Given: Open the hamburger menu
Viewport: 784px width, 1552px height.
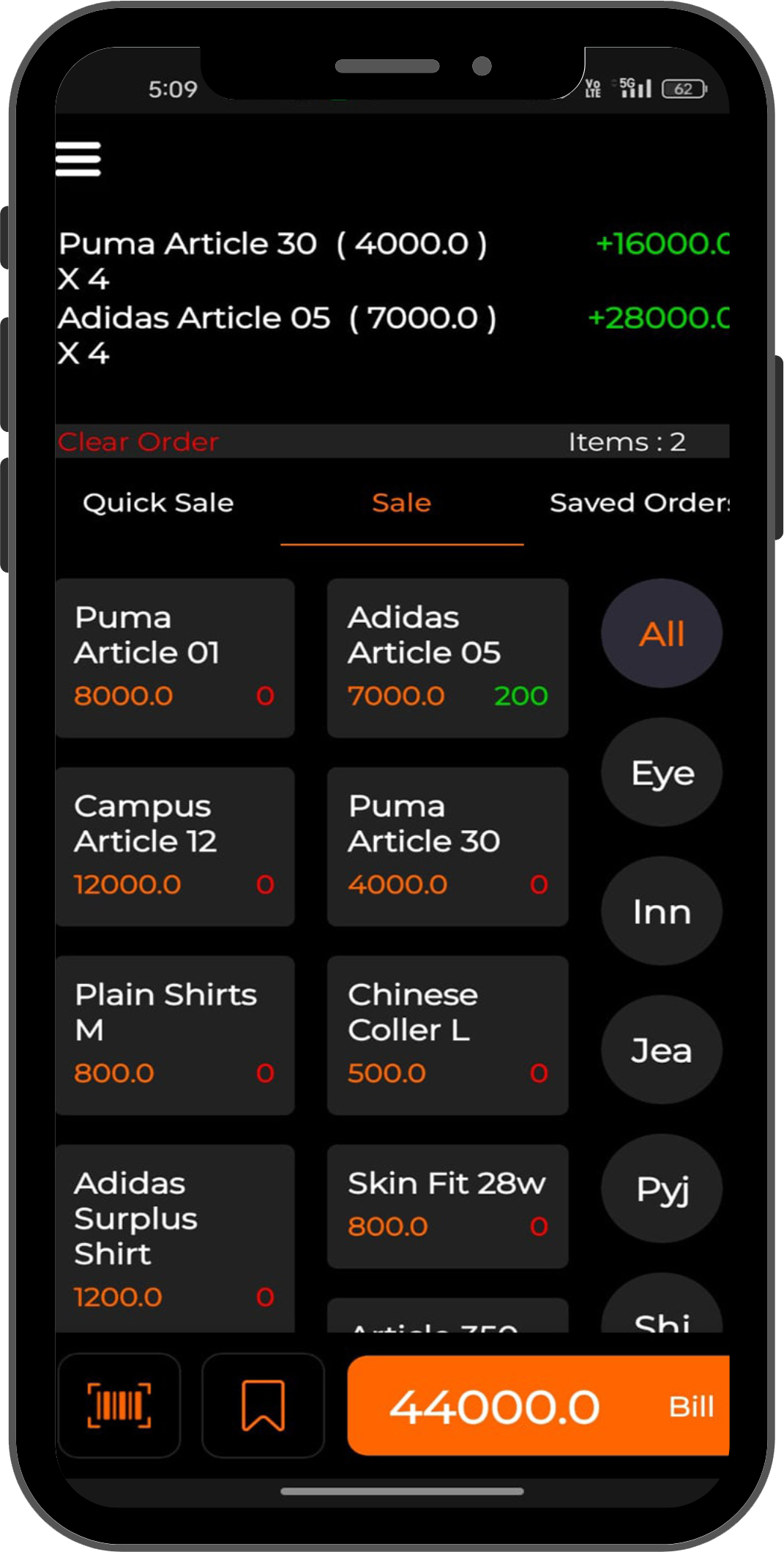Looking at the screenshot, I should (78, 159).
